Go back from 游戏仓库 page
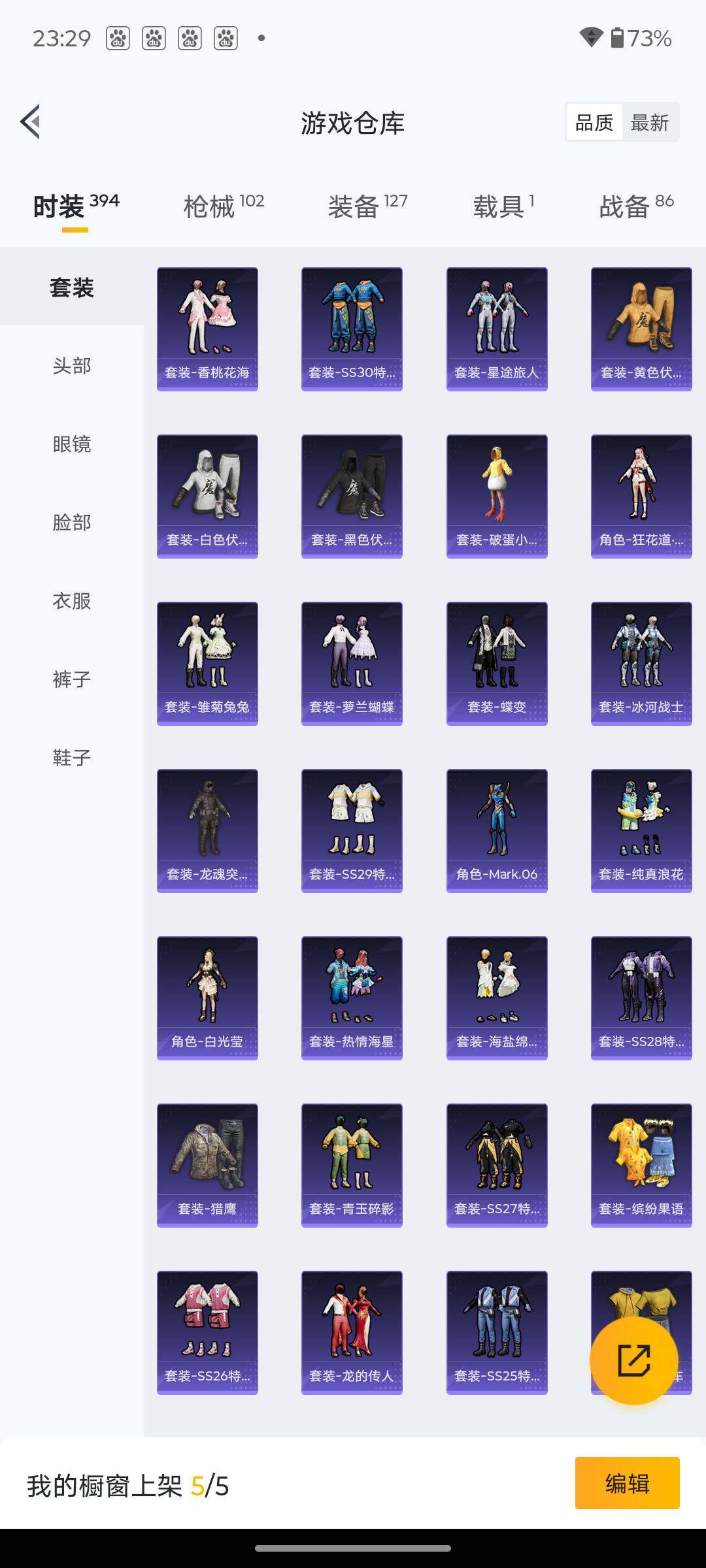This screenshot has width=706, height=1568. point(30,122)
